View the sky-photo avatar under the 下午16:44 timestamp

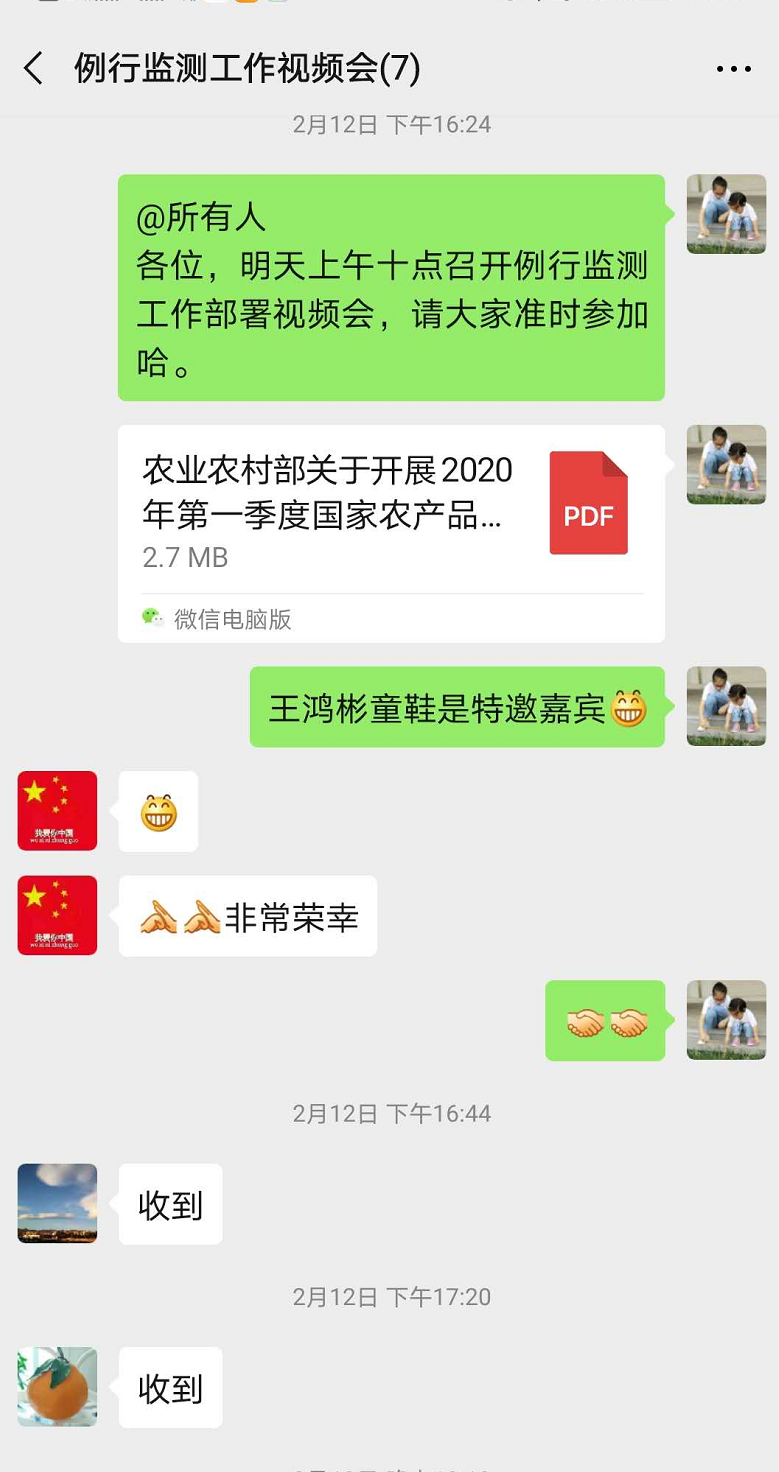coord(58,1203)
